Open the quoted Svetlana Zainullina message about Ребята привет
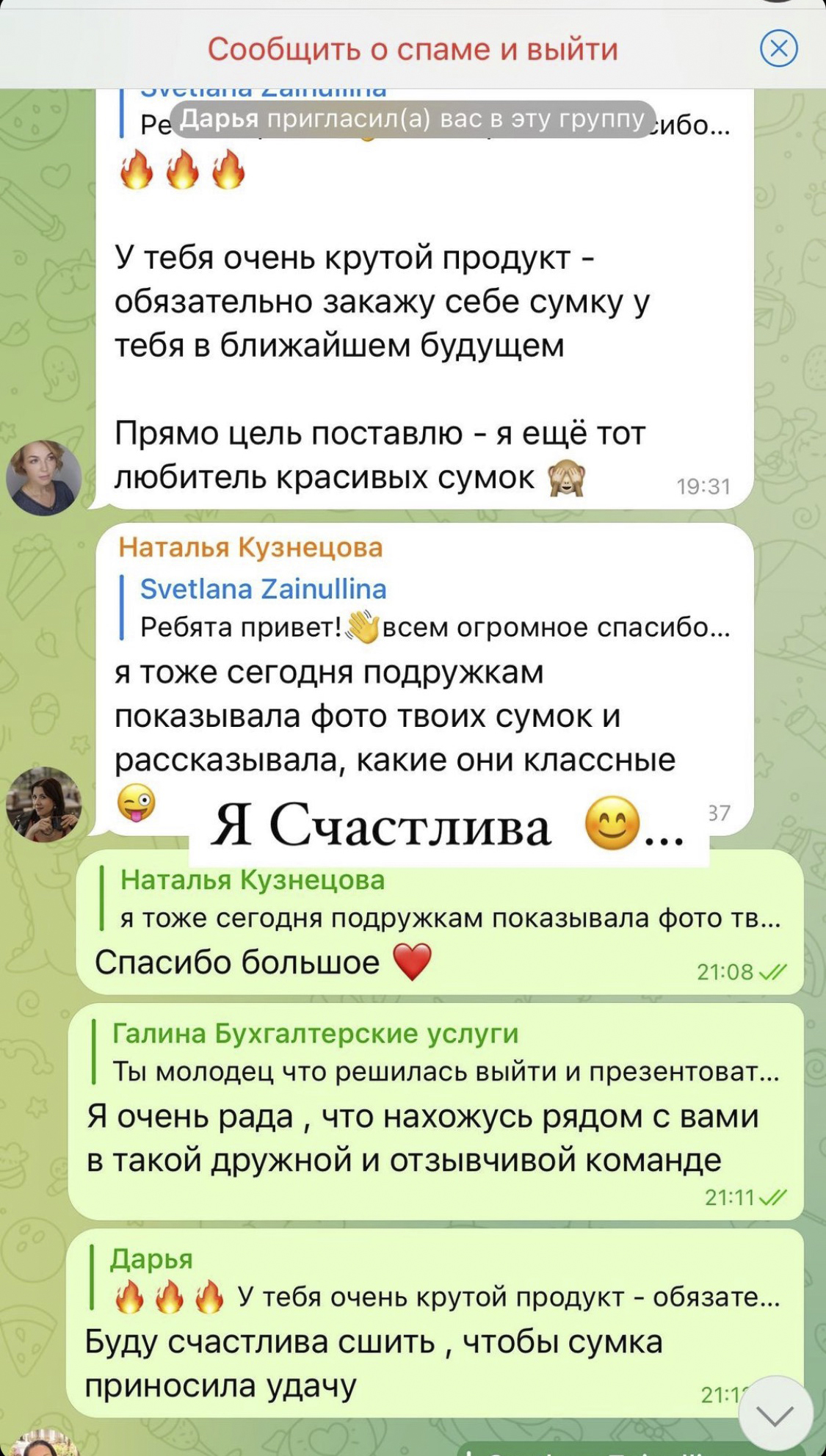Screen dimensions: 826x1456 pos(426,608)
